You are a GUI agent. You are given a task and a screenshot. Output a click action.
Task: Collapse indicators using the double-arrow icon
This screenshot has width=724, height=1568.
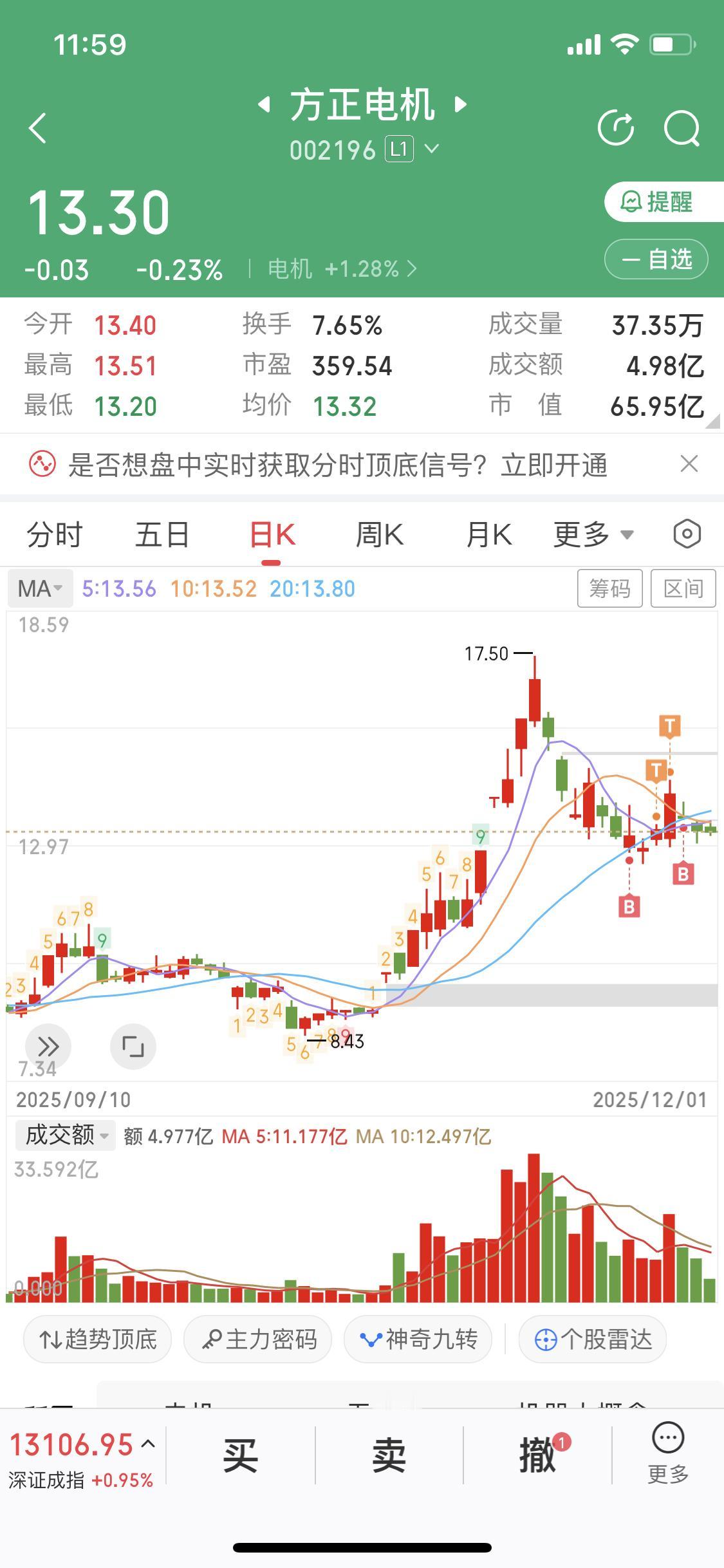pos(48,1046)
